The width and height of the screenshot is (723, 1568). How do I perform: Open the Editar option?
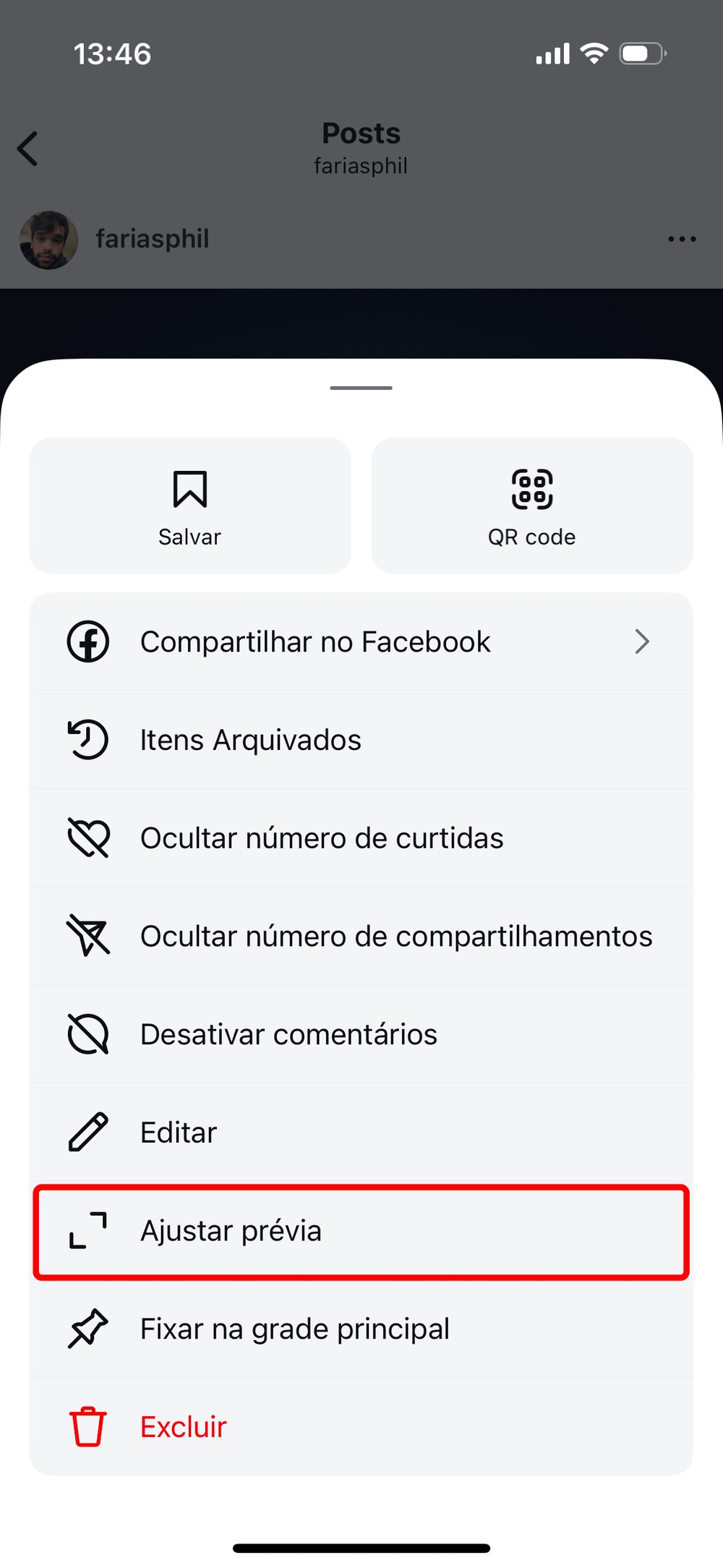pos(361,1133)
